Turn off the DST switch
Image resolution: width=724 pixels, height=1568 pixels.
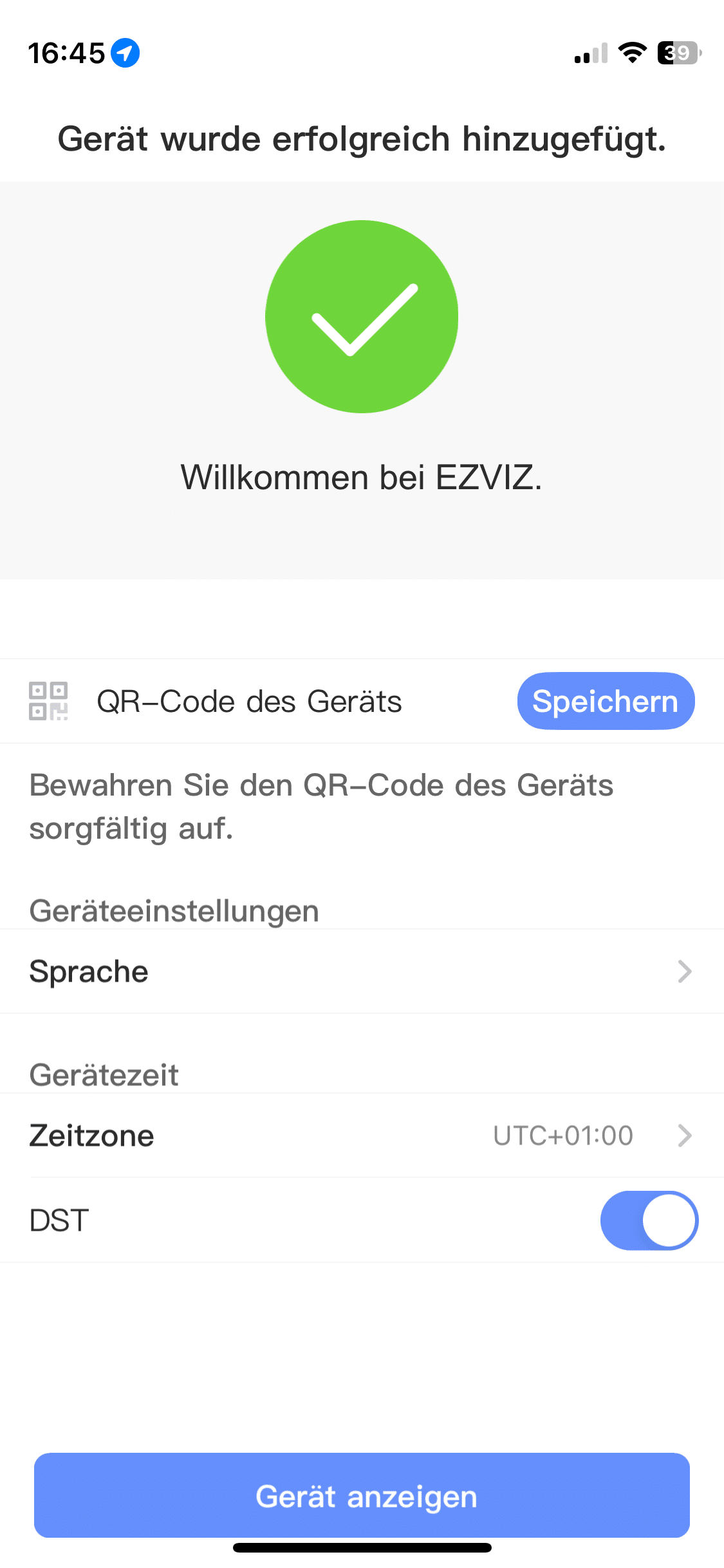click(649, 1220)
